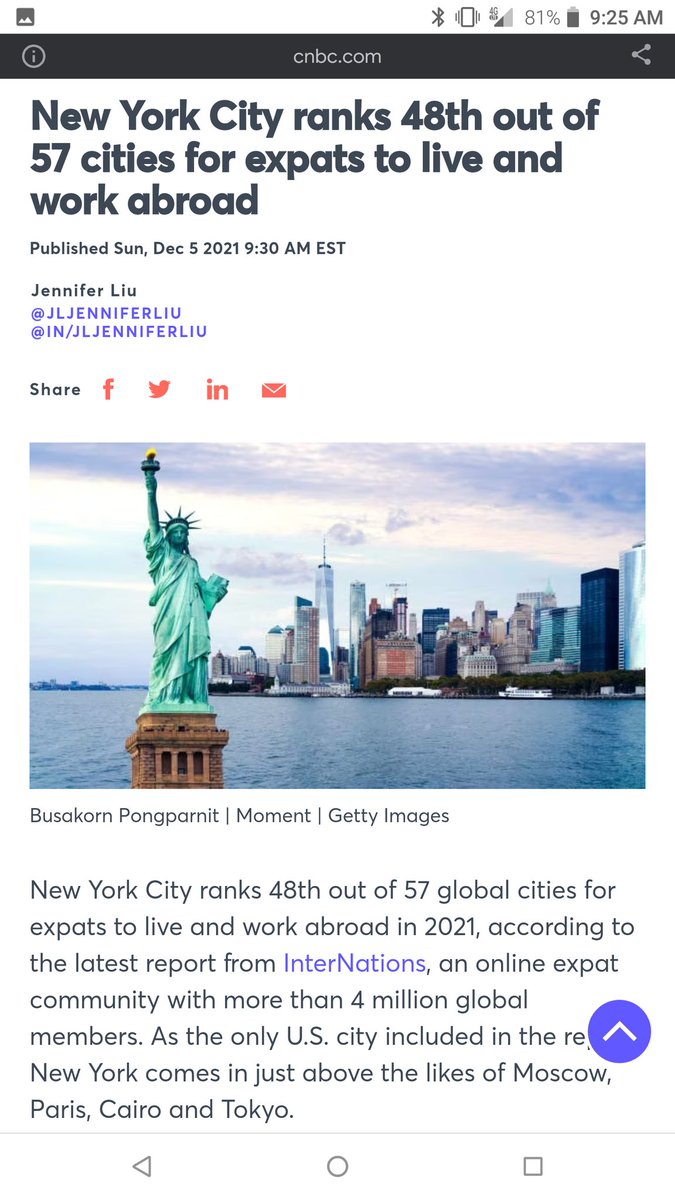Open Jennifer Liu's @JLJENNIFERLIU Twitter link
Screen dimensions: 675x1200
pyautogui.click(x=106, y=313)
